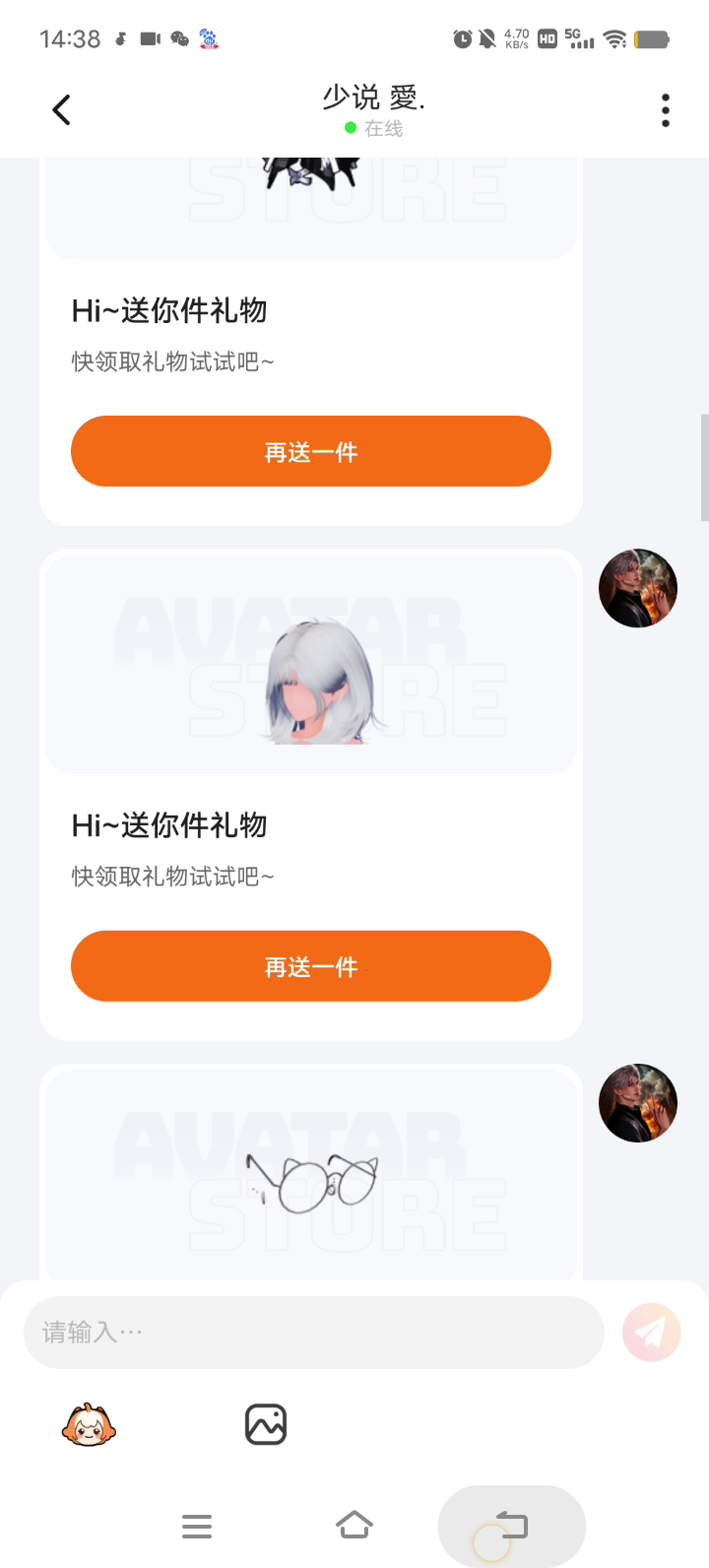
Task: Go back using the header arrow
Action: click(x=62, y=110)
